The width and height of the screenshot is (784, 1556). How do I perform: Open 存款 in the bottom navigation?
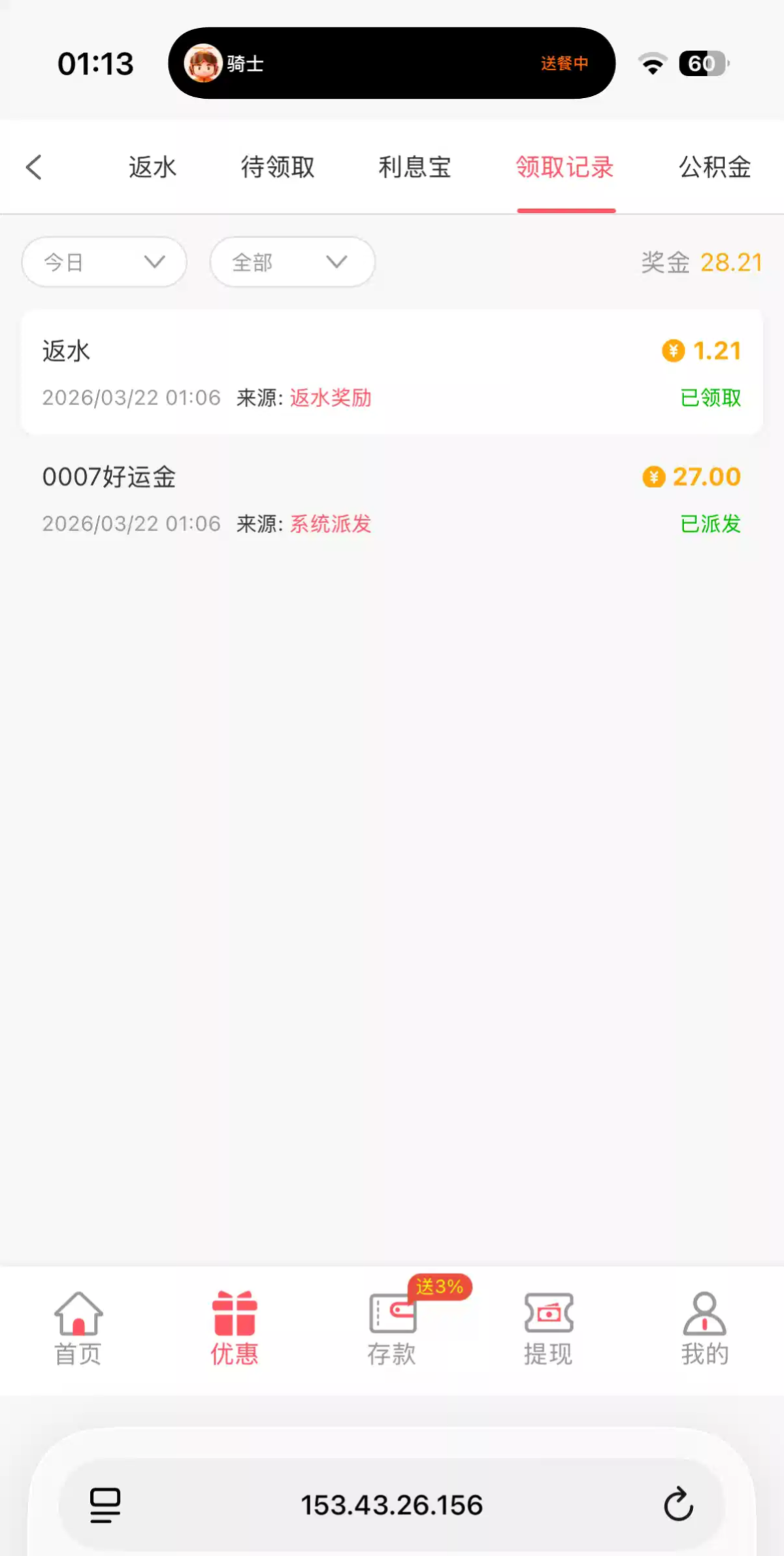[x=392, y=1329]
